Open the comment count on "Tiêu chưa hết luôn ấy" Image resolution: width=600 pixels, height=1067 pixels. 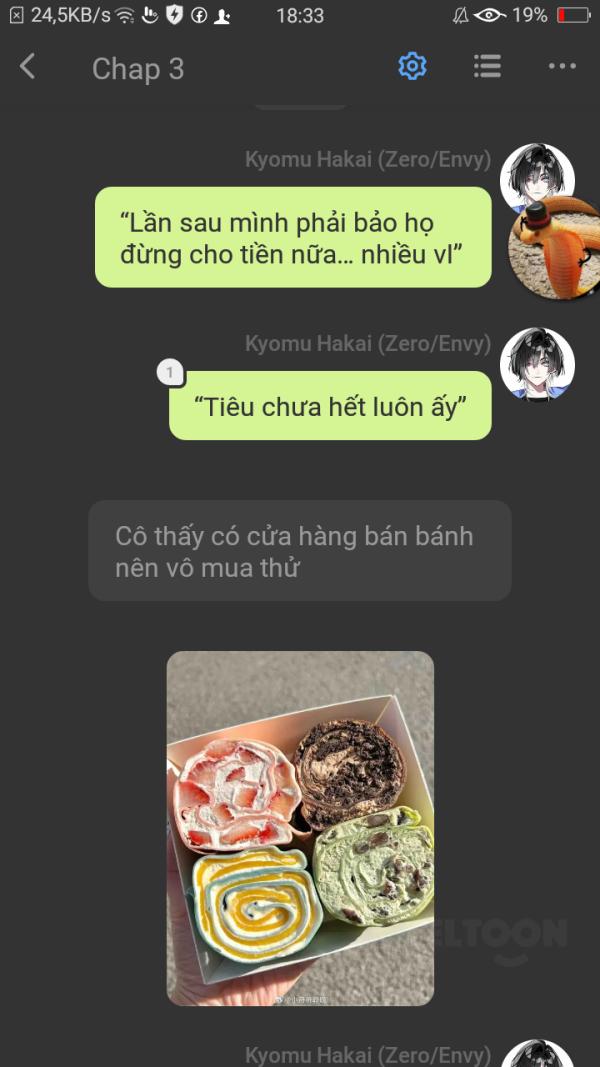[x=170, y=373]
